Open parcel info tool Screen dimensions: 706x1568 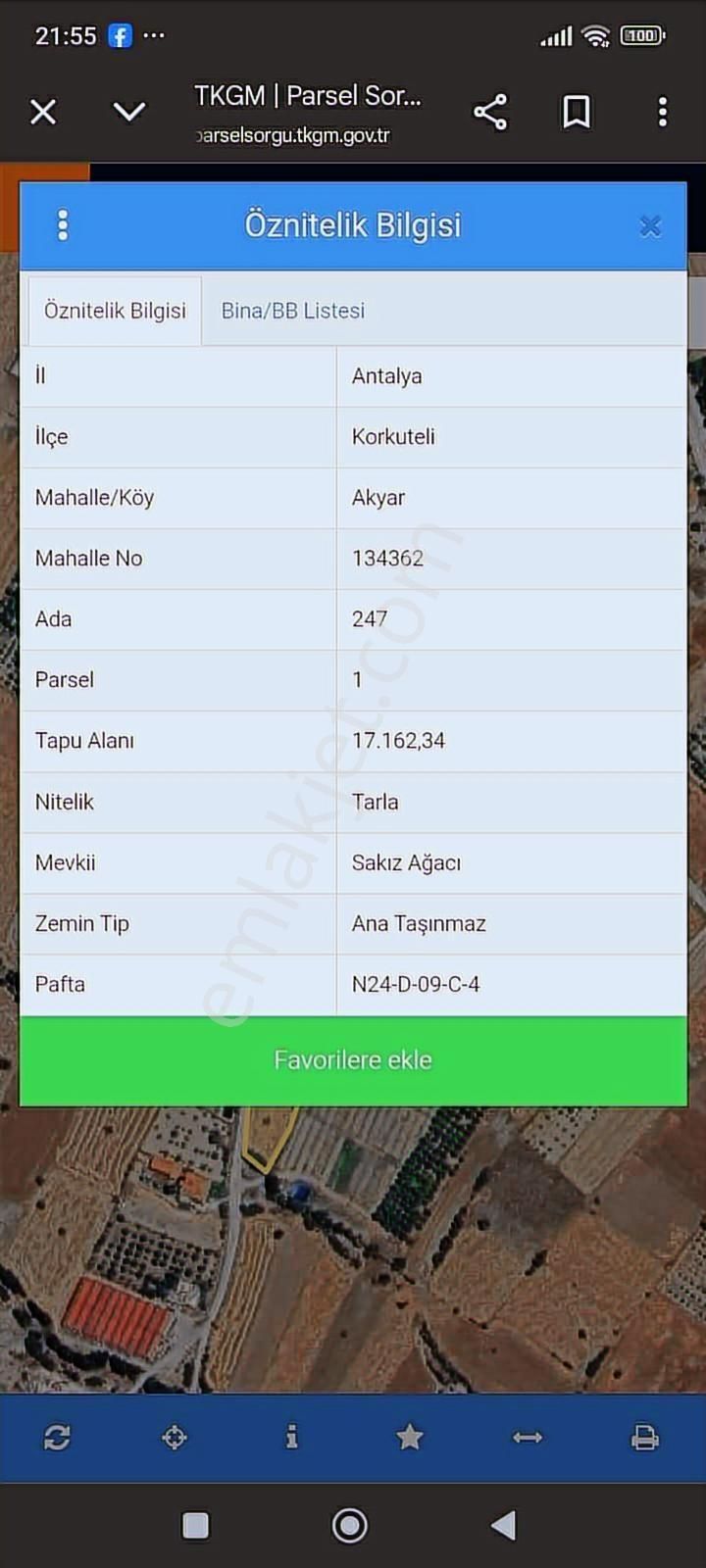click(x=291, y=1437)
